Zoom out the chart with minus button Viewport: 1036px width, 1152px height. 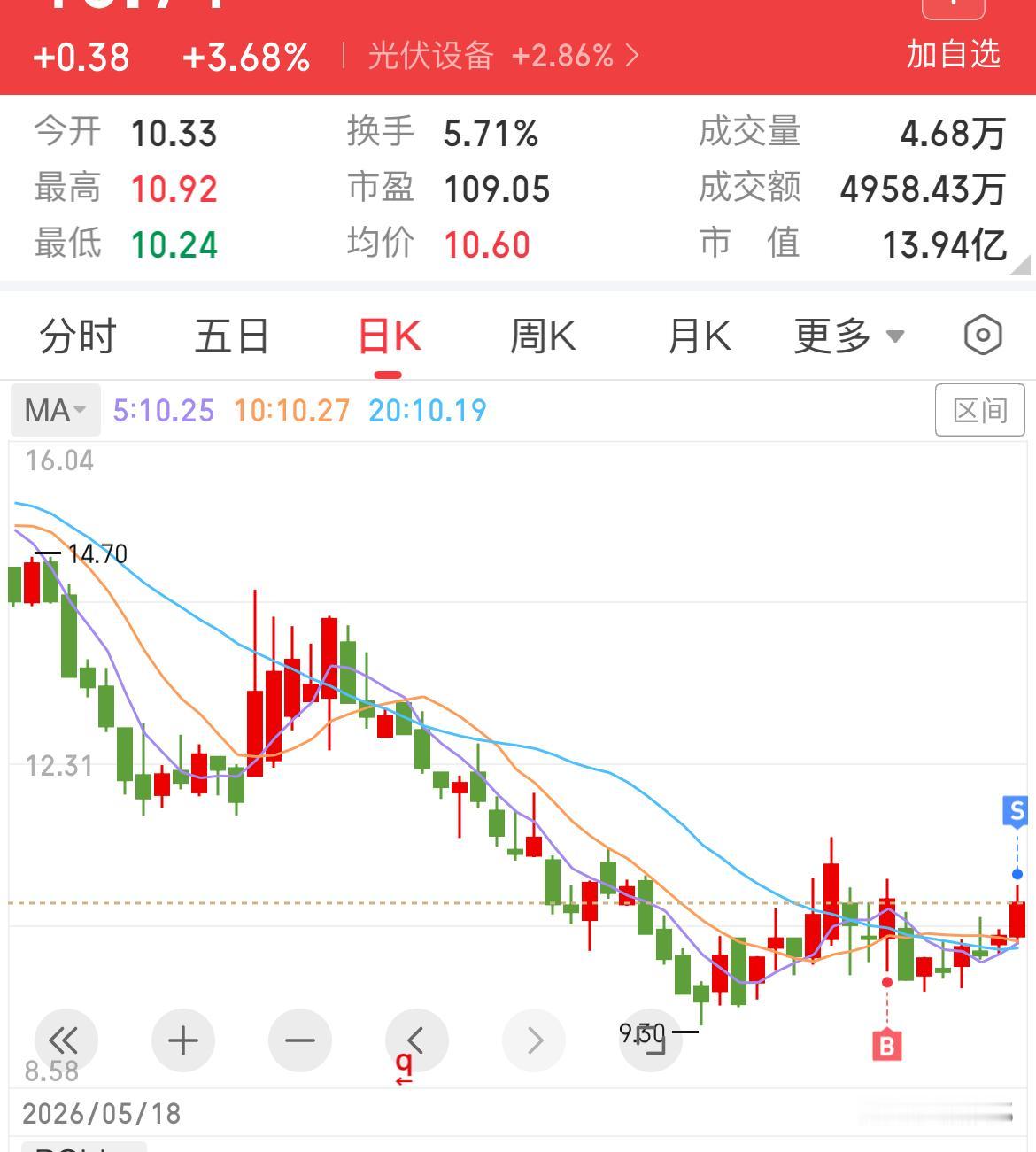(300, 1040)
